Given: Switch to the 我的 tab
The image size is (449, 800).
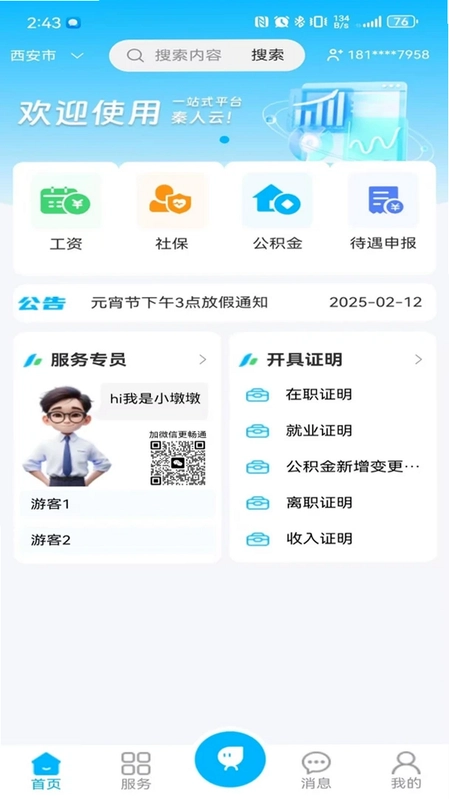Looking at the screenshot, I should (406, 770).
